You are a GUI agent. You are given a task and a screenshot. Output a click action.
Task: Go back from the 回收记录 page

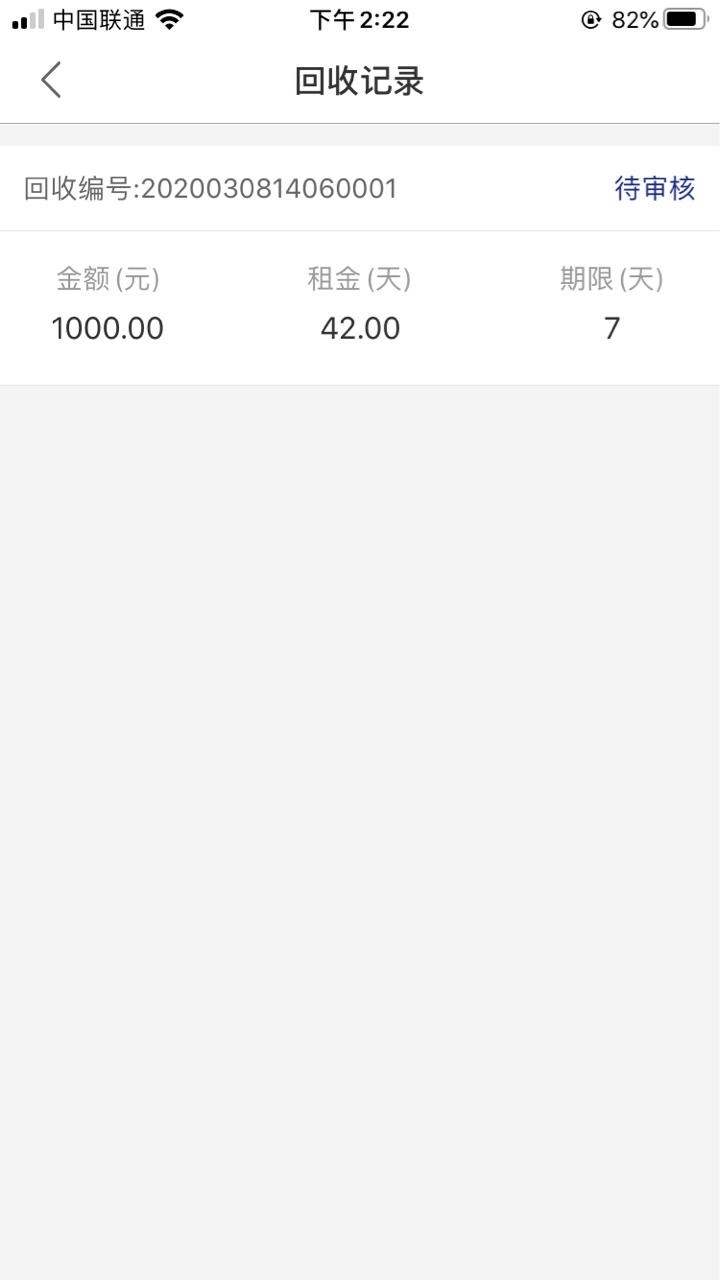51,80
